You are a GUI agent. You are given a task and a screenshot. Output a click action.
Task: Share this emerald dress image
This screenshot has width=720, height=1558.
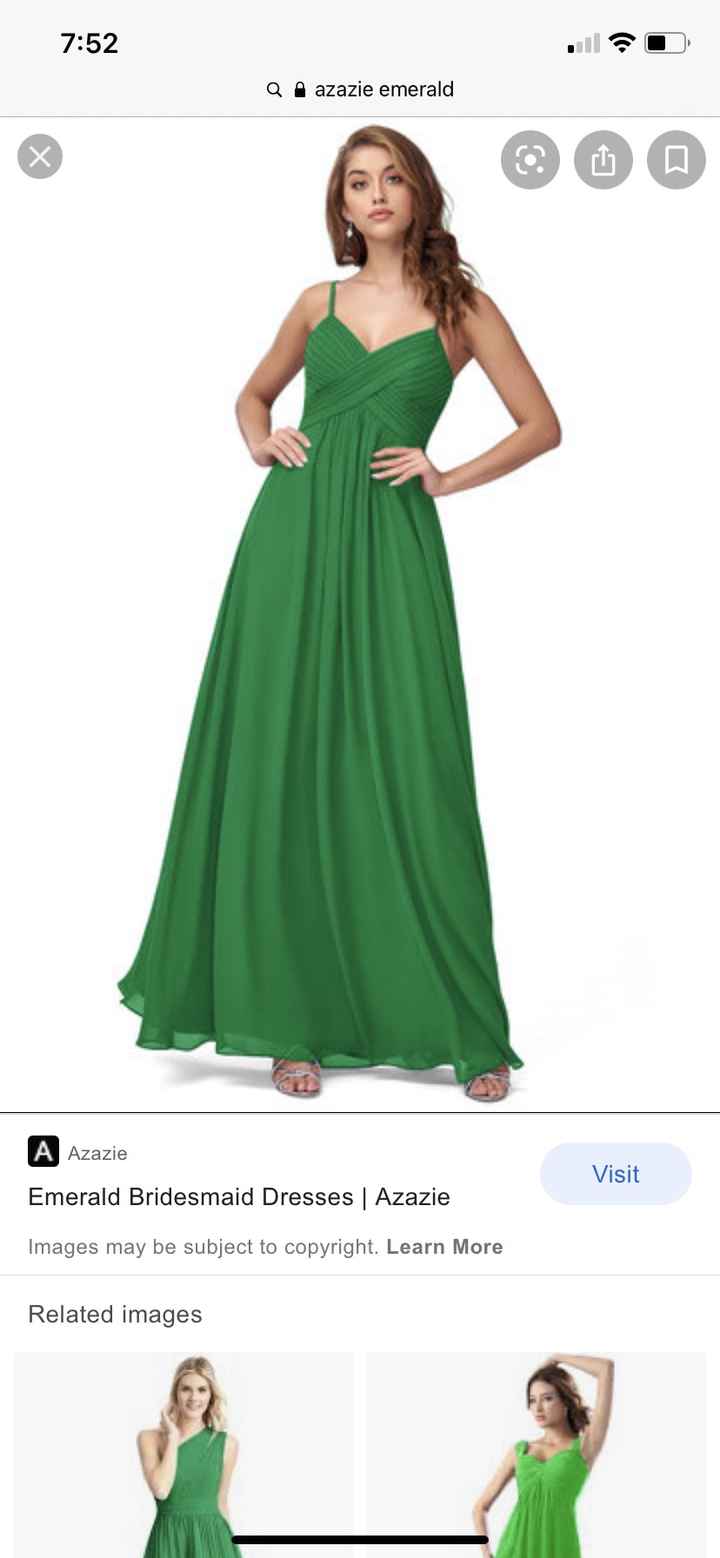click(x=603, y=159)
